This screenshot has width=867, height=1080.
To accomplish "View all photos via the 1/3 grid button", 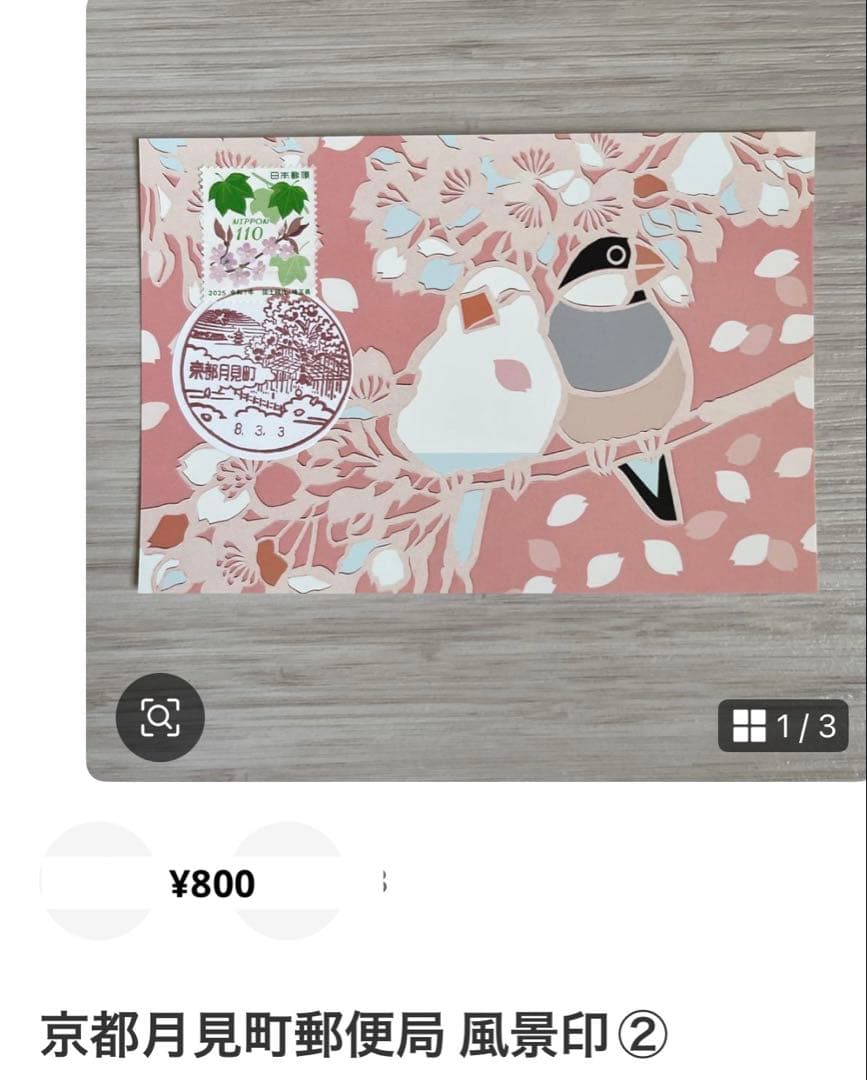I will click(x=783, y=726).
